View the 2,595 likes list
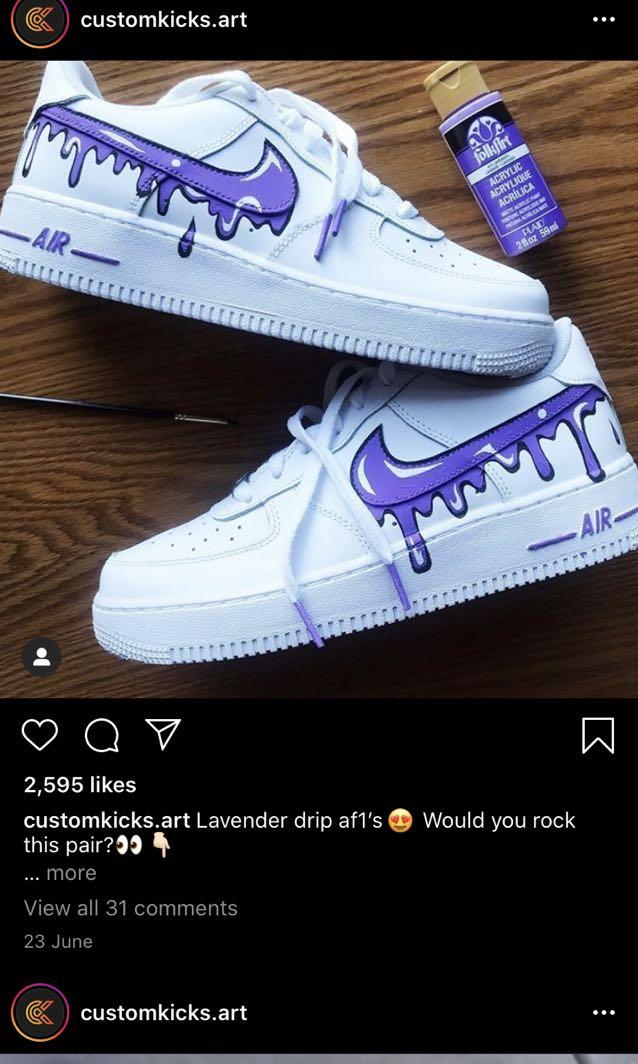Viewport: 638px width, 1064px height. pos(80,785)
